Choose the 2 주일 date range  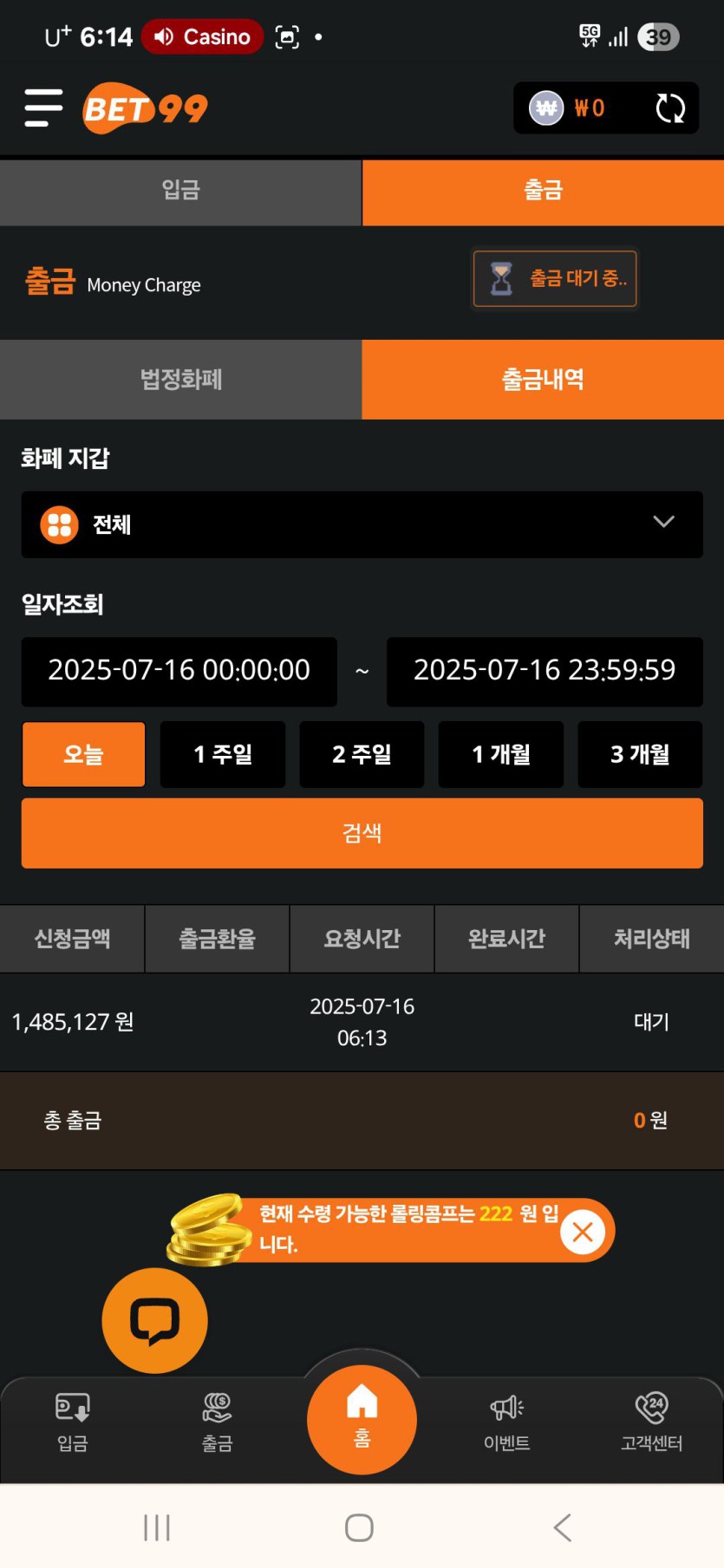pos(362,754)
